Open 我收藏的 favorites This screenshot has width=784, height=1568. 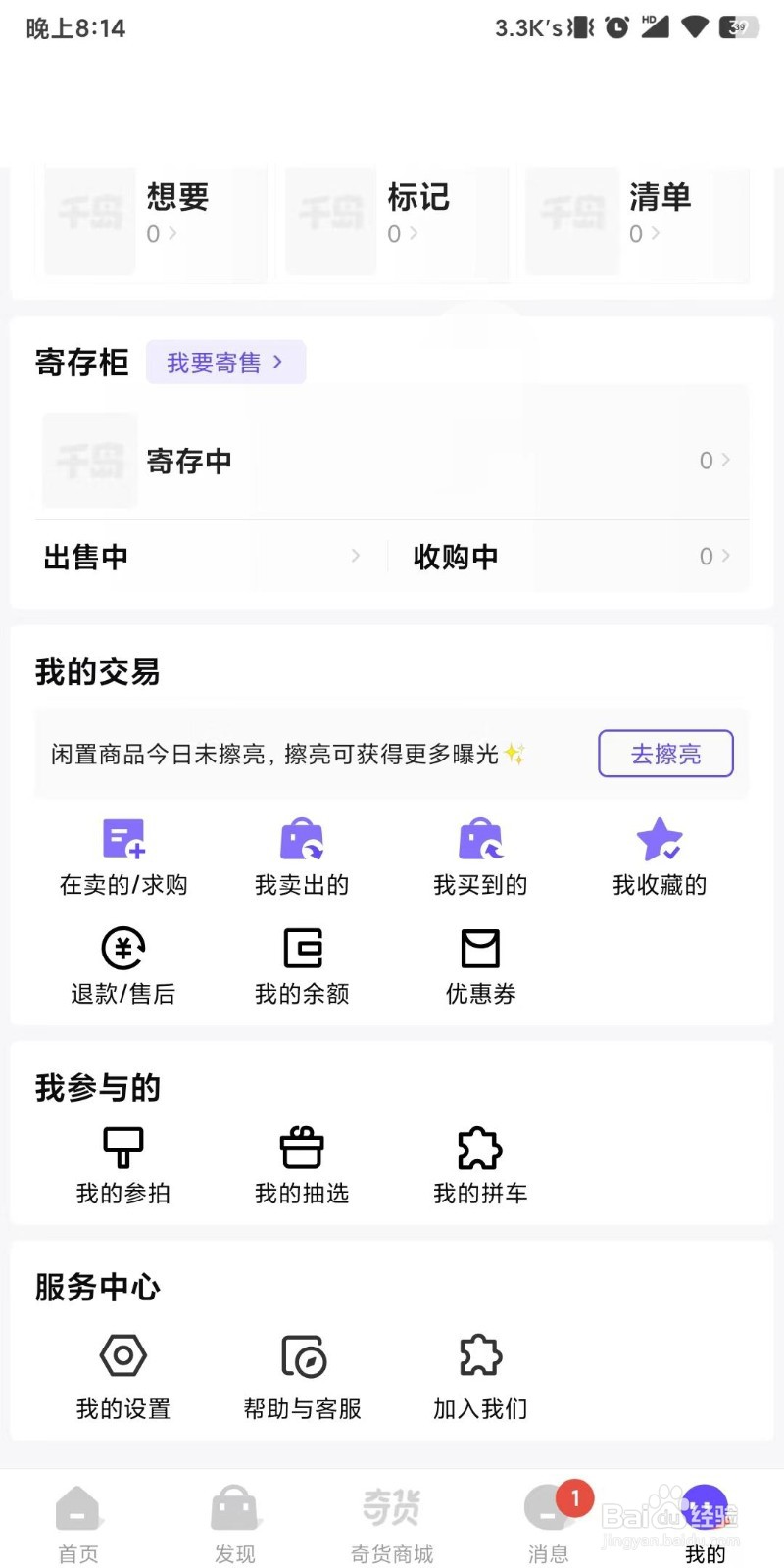tap(660, 857)
